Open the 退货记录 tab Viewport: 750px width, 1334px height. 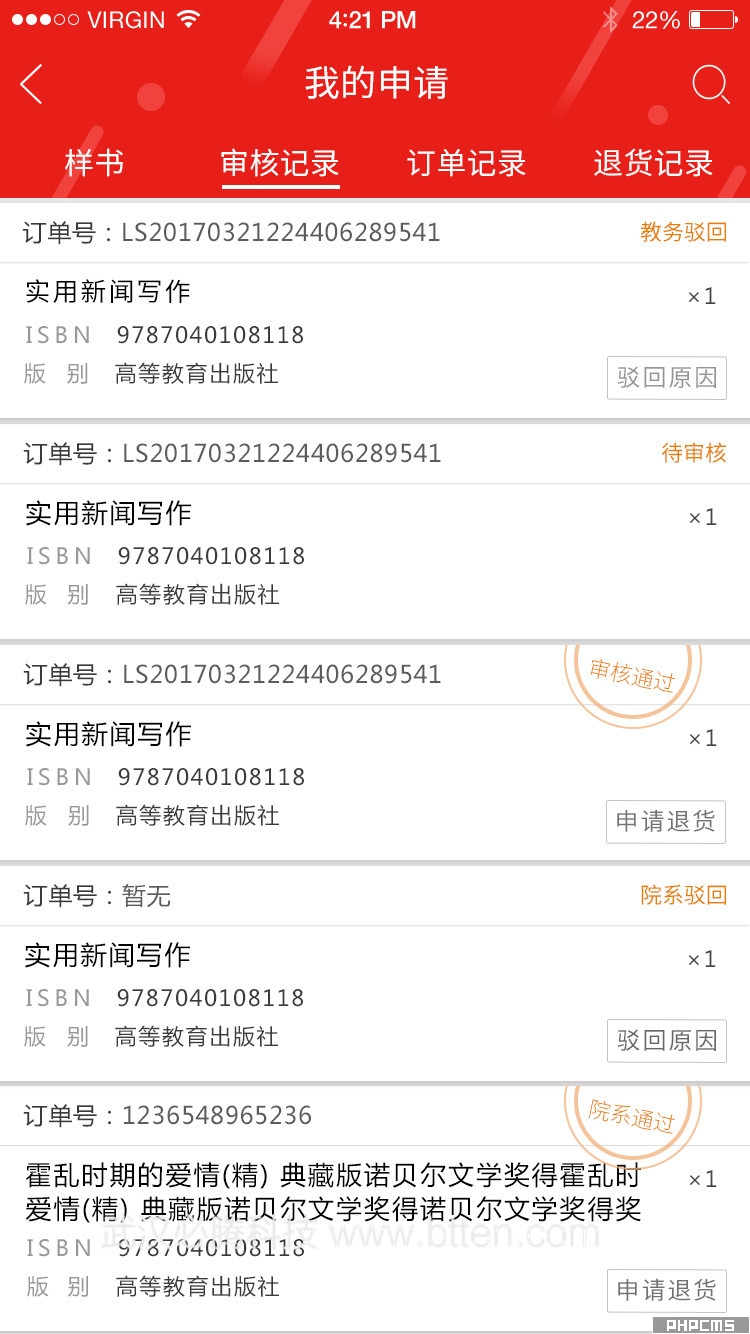pyautogui.click(x=654, y=163)
